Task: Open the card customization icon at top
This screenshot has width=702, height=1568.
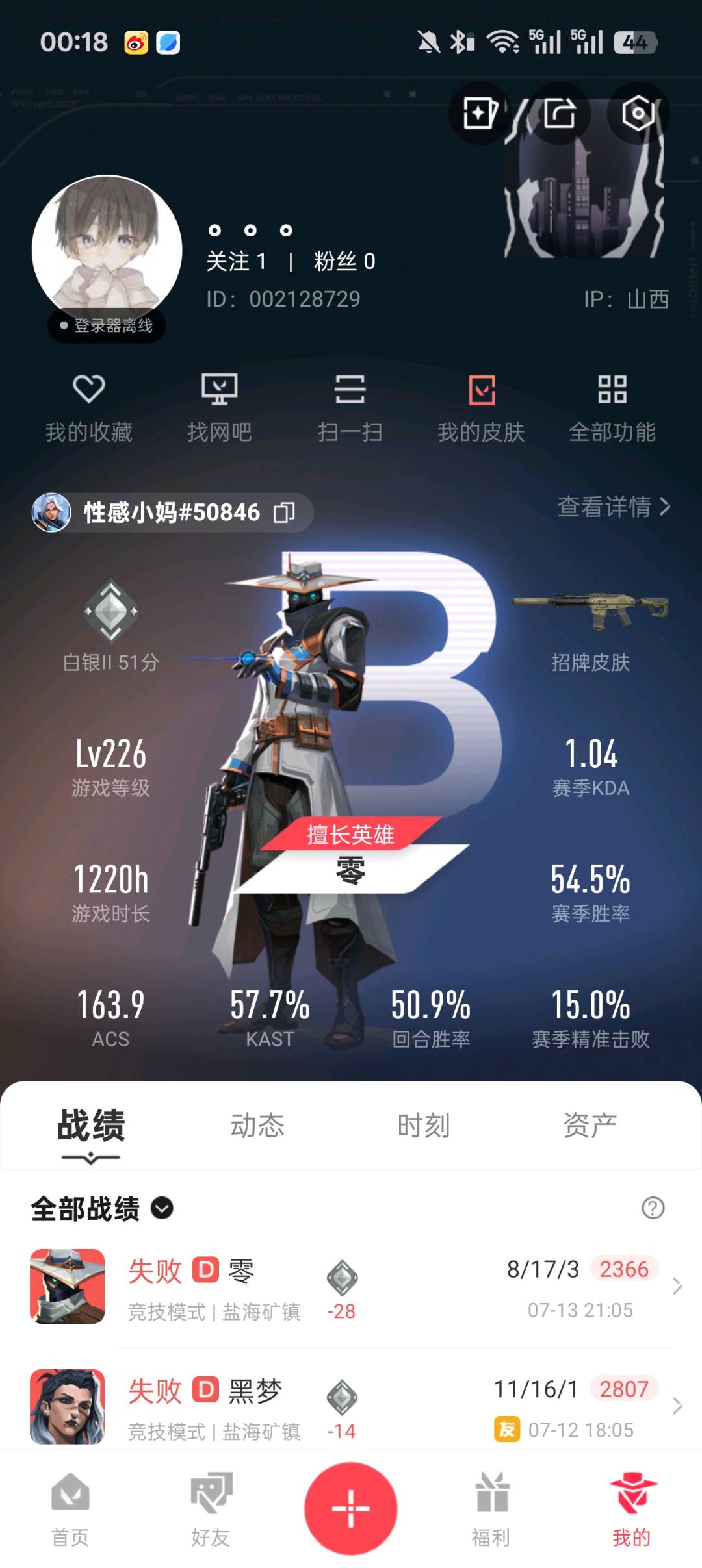Action: click(x=480, y=114)
